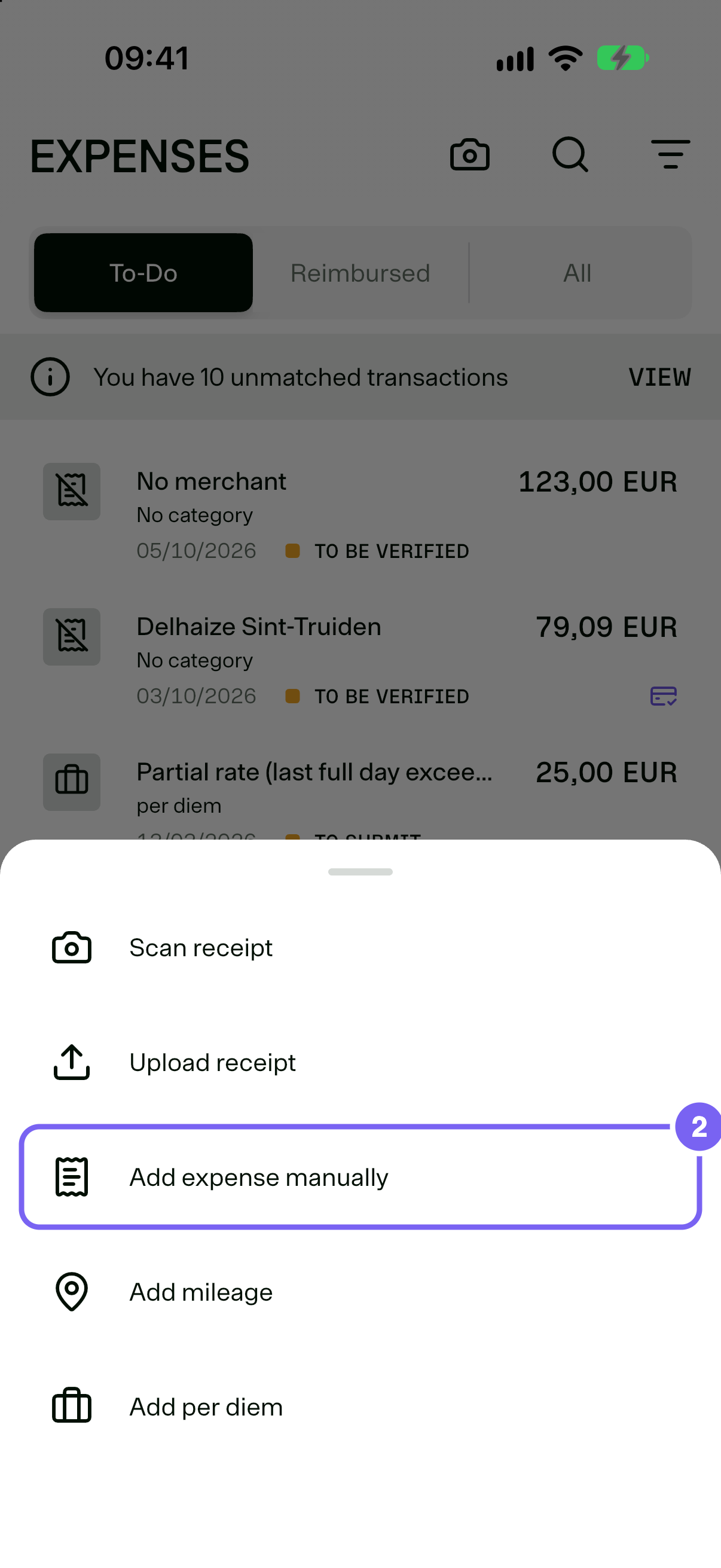Open the Partial rate per diem expense
This screenshot has height=1568, width=721.
pyautogui.click(x=360, y=791)
